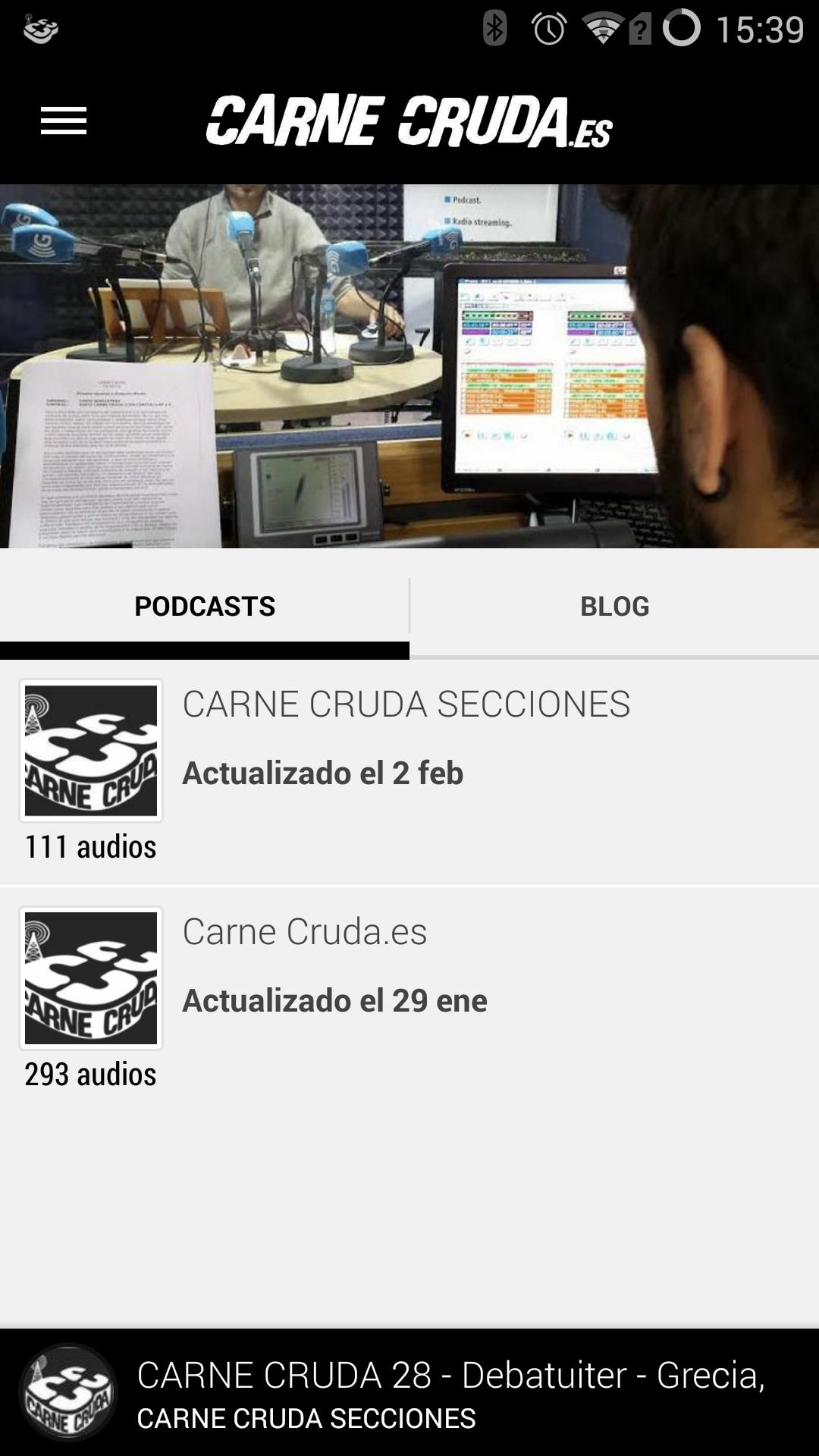Toggle the hamburger drawer closed
Screen dimensions: 819x1456
(64, 121)
